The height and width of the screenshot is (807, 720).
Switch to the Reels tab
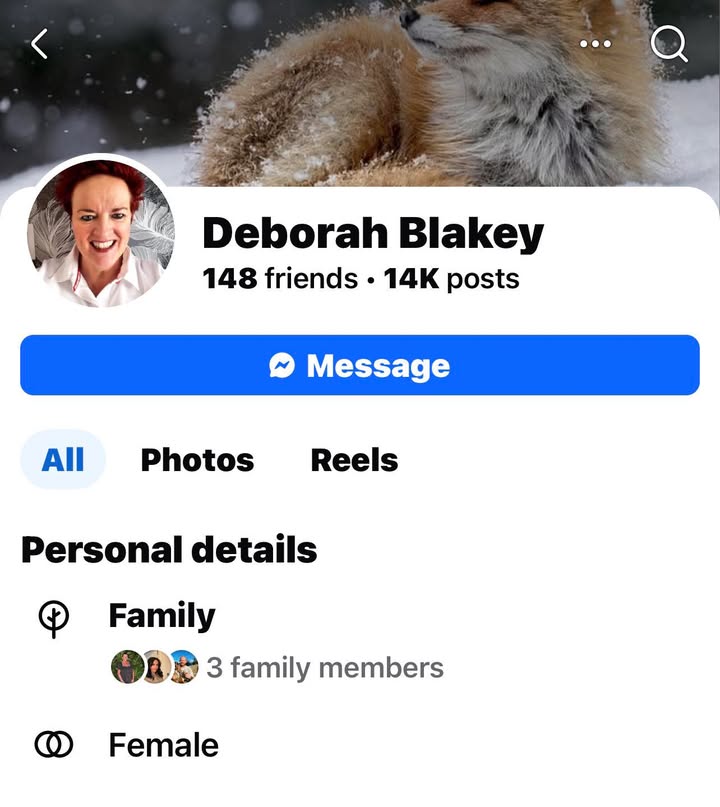tap(354, 460)
